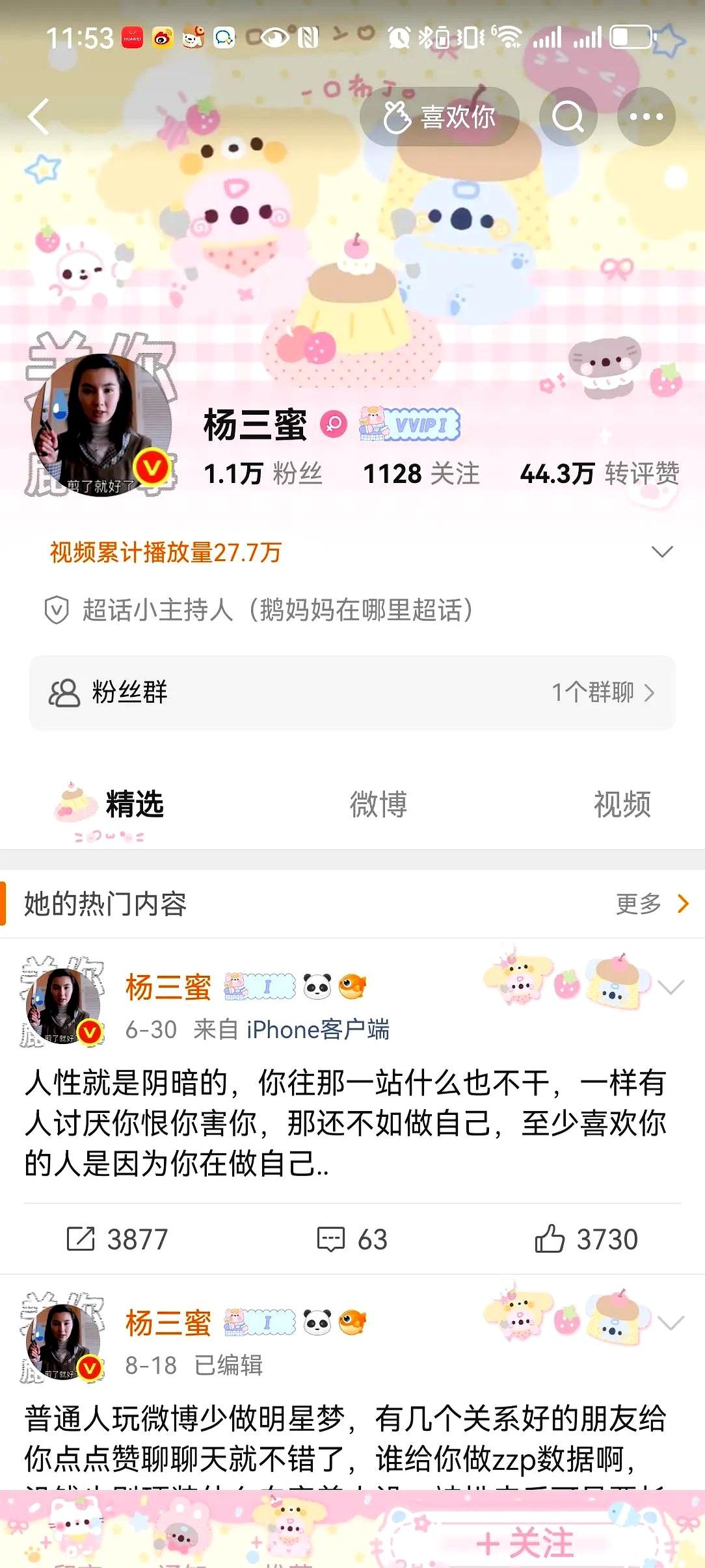The width and height of the screenshot is (705, 1568).
Task: Switch to the 视频 tab
Action: pyautogui.click(x=622, y=804)
